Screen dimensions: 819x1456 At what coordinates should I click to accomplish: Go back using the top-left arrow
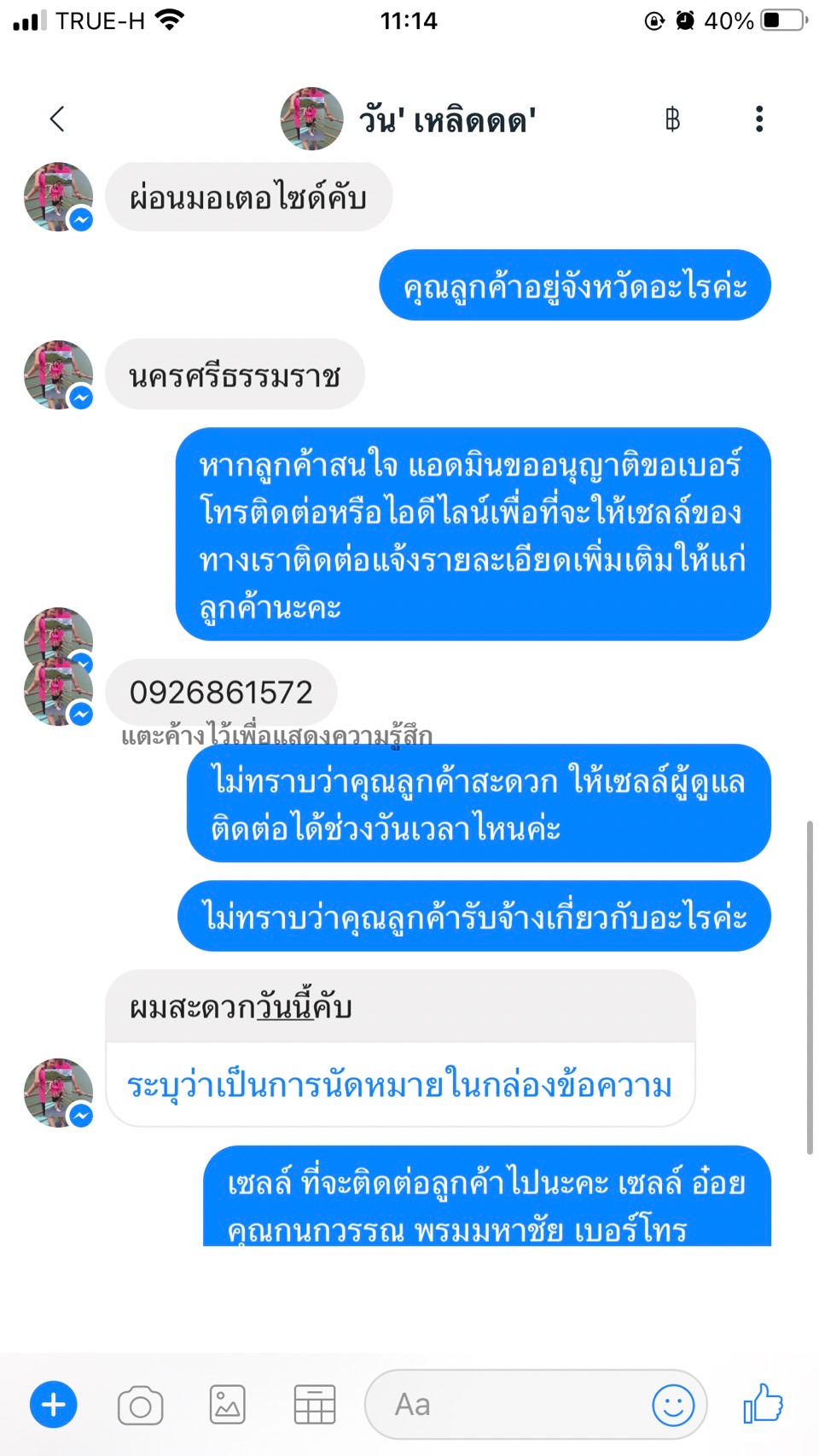click(x=57, y=119)
